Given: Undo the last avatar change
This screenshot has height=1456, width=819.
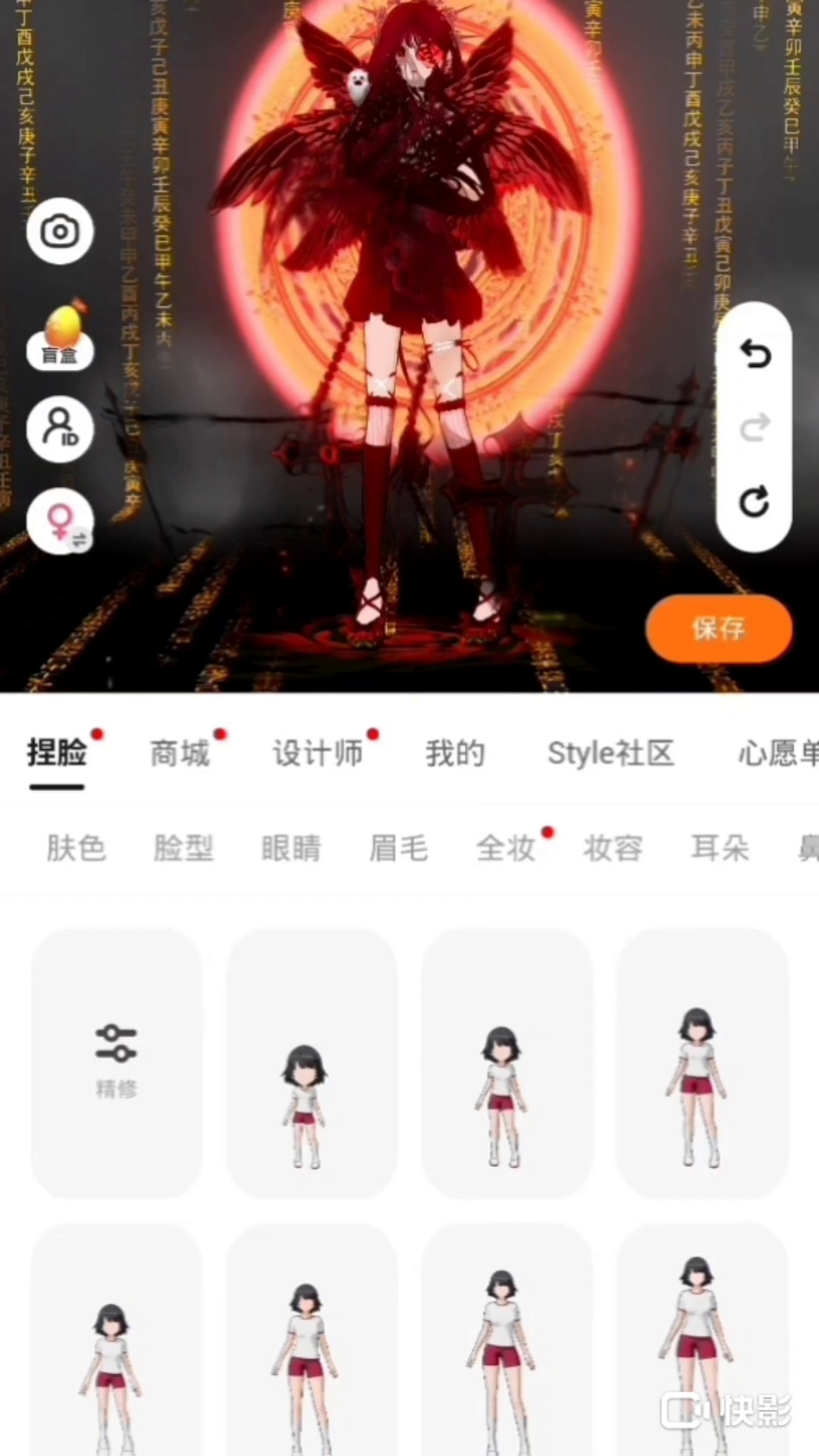Looking at the screenshot, I should (755, 354).
